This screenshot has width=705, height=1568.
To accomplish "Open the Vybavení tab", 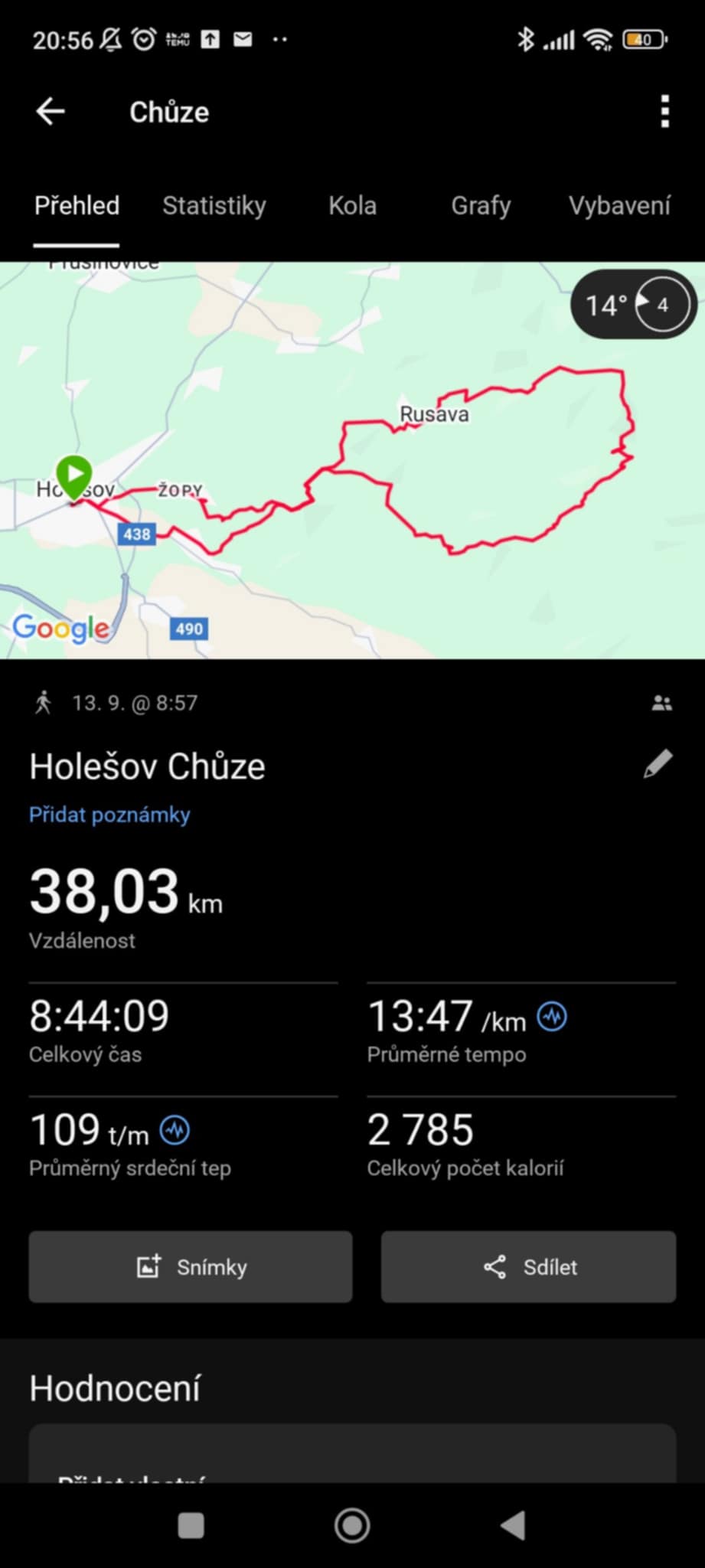I will 619,205.
